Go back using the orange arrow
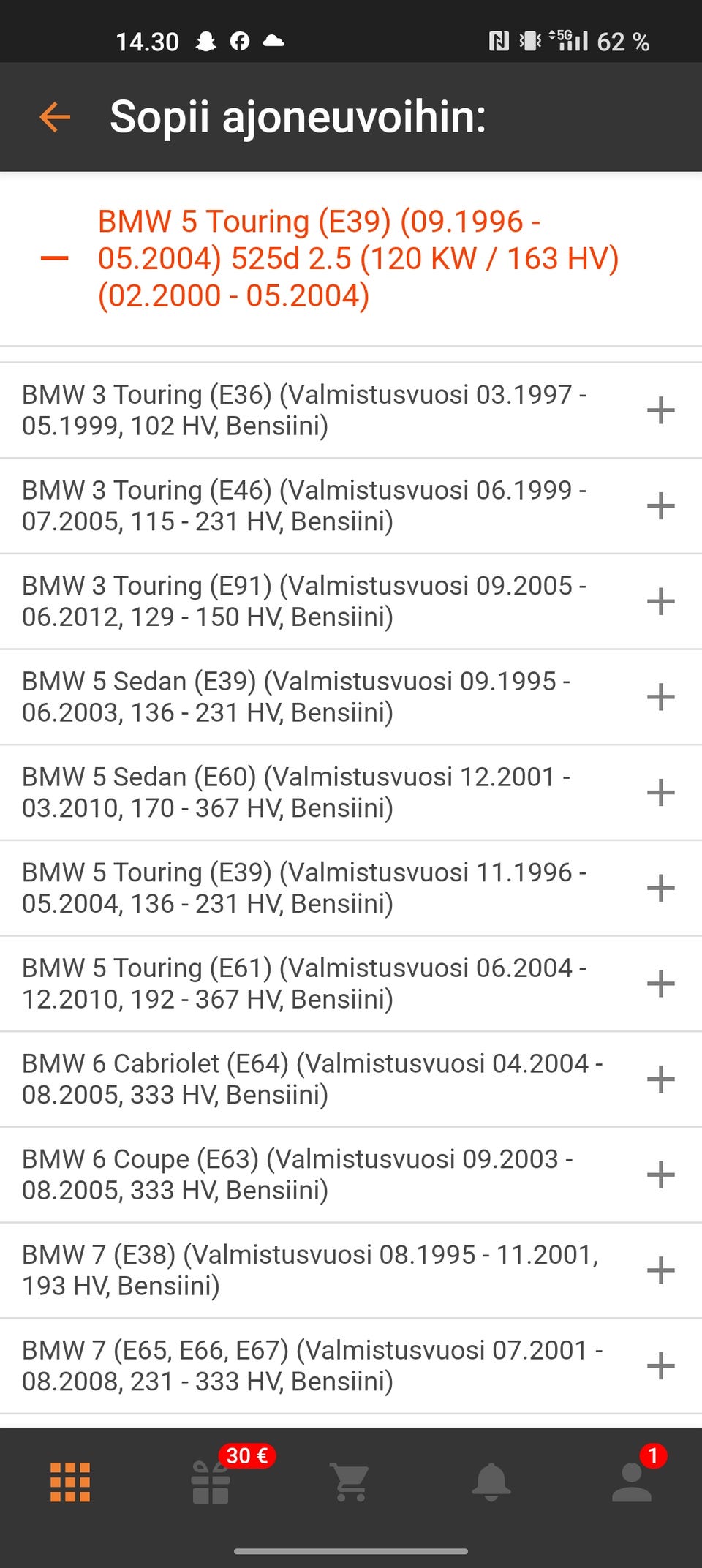 click(x=56, y=117)
